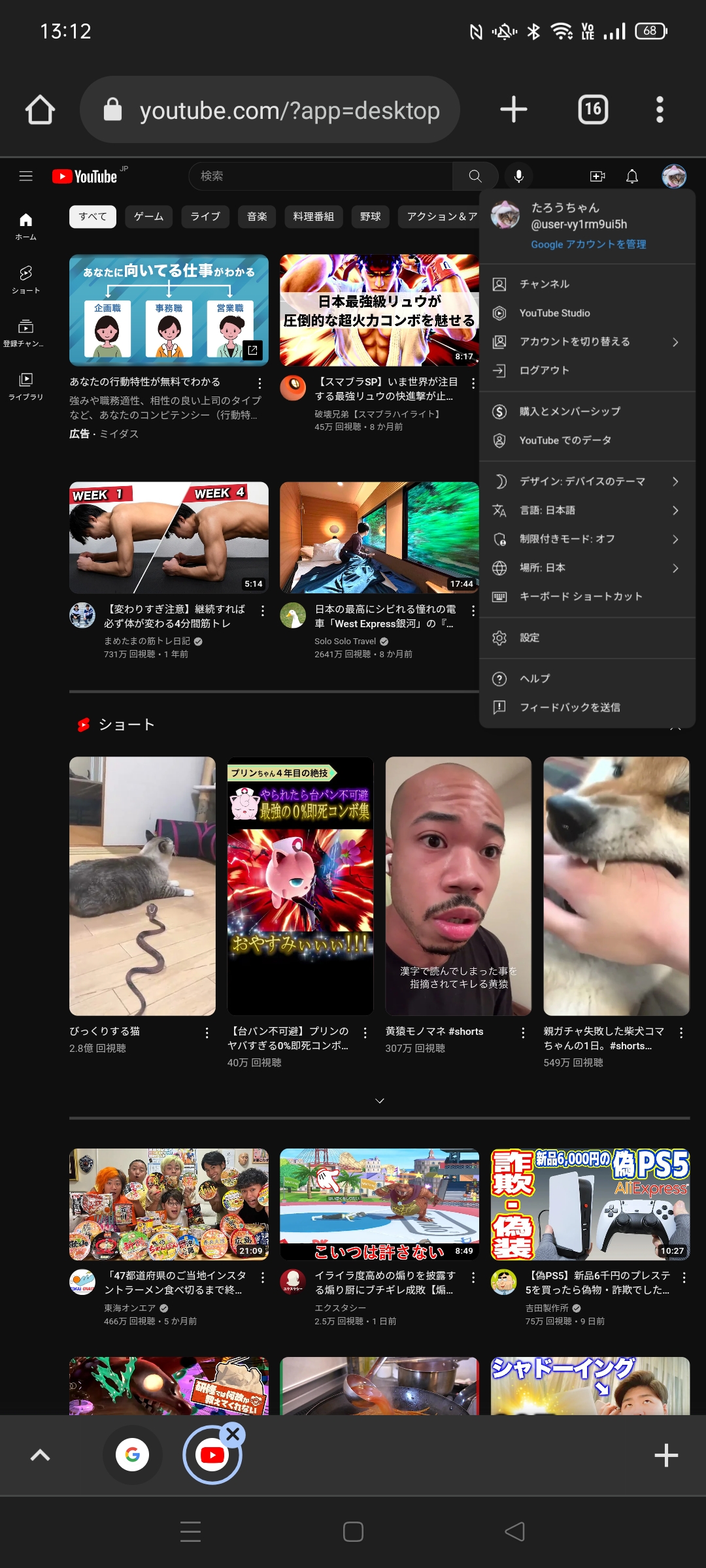Play the びっくりする猫 short
The width and height of the screenshot is (706, 1568).
[143, 885]
